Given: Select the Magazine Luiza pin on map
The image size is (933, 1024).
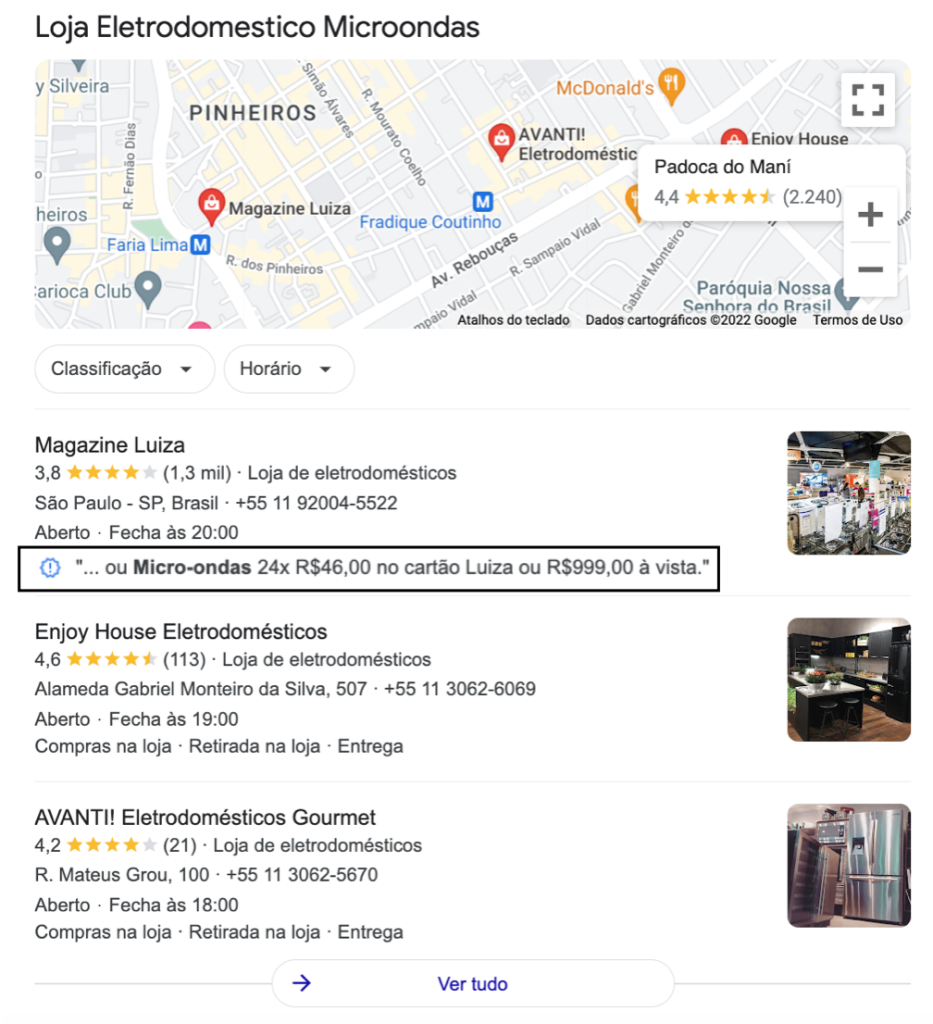Looking at the screenshot, I should pos(211,205).
